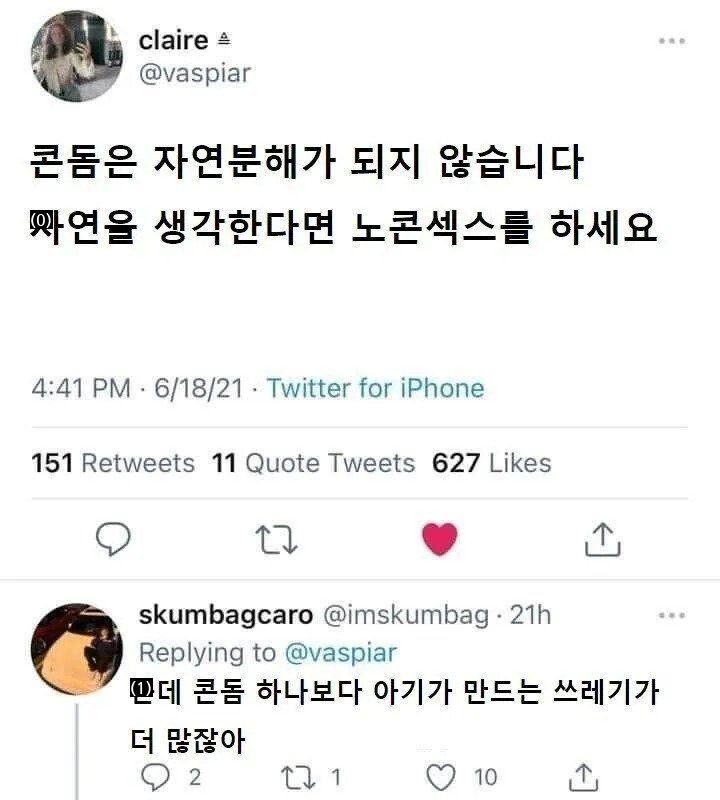Open skumbagcaro's profile picture
Image resolution: width=720 pixels, height=800 pixels.
(x=77, y=648)
